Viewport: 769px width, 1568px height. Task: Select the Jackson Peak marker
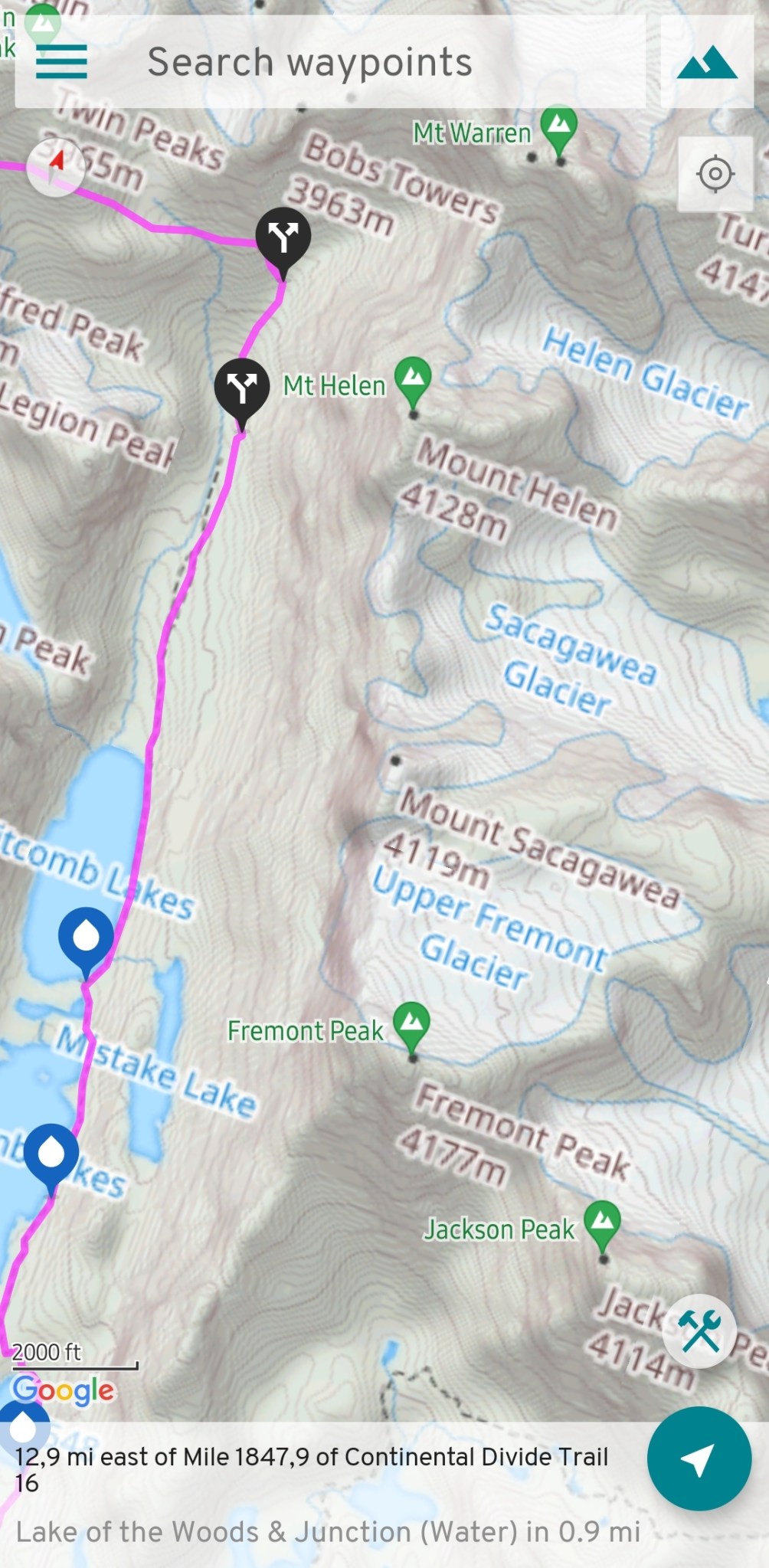[602, 1221]
